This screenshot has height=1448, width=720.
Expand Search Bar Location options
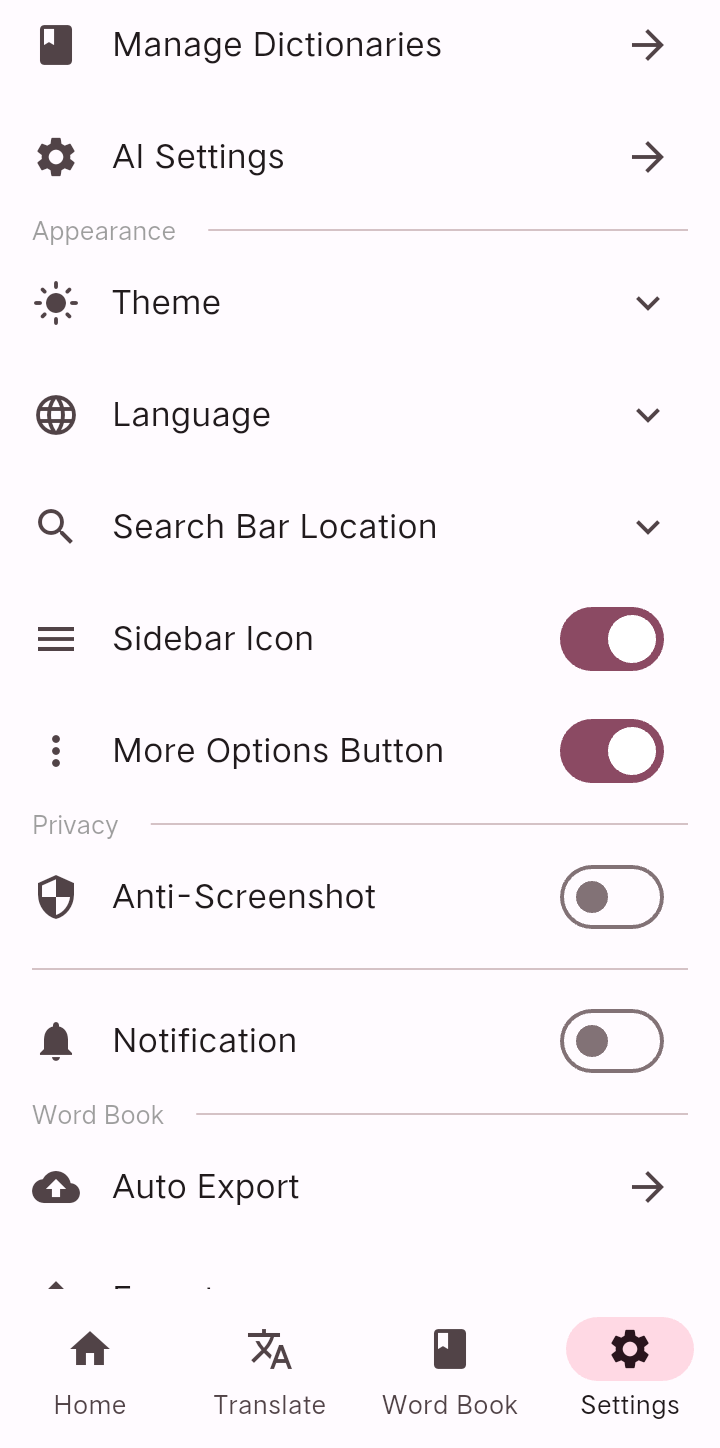pyautogui.click(x=360, y=527)
